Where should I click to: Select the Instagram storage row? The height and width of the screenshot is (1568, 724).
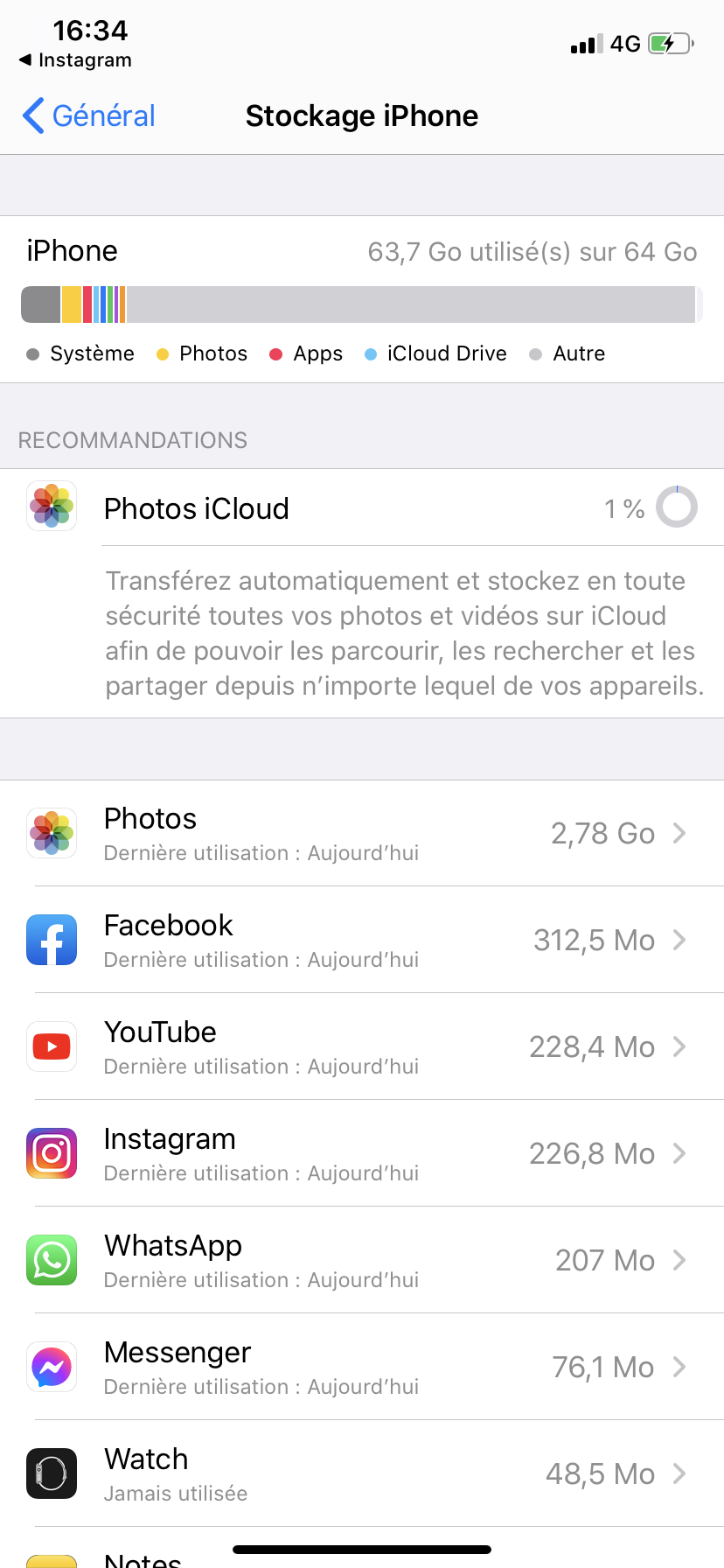362,1153
